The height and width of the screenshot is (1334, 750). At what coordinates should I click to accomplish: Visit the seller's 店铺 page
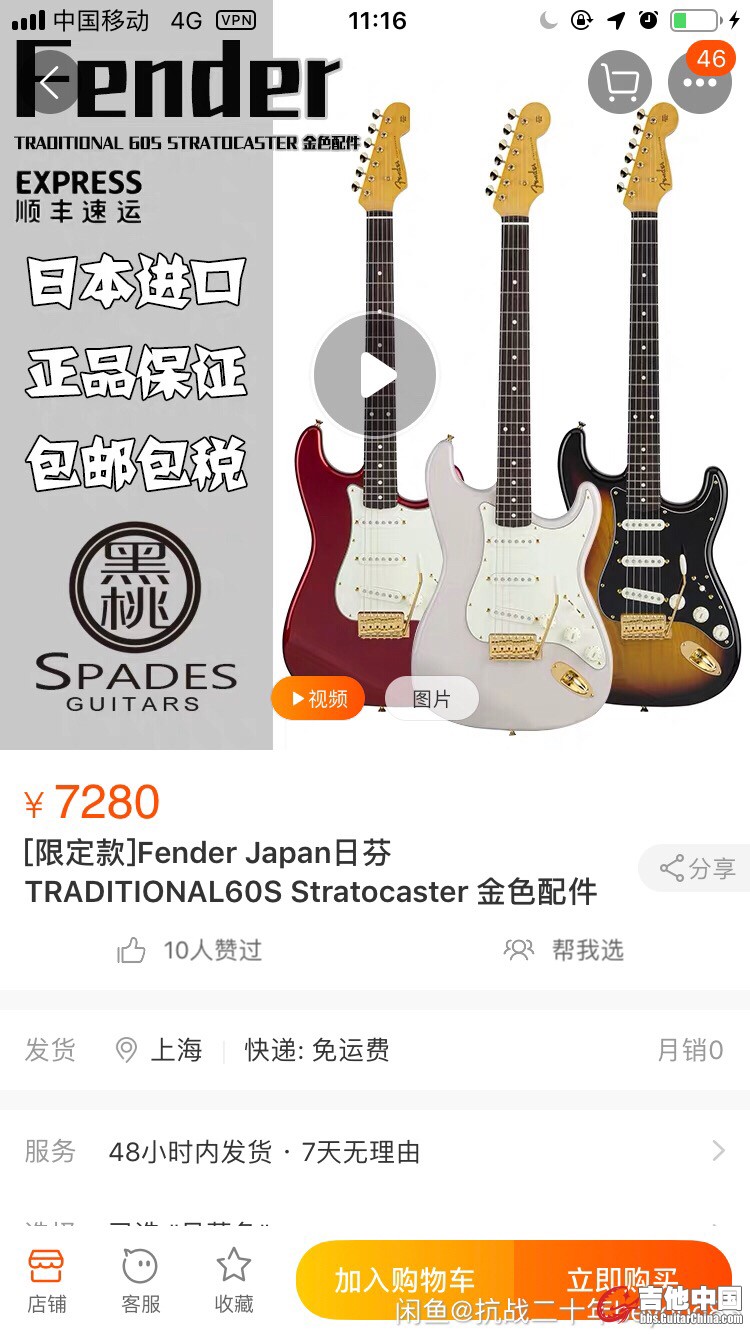click(x=46, y=1281)
